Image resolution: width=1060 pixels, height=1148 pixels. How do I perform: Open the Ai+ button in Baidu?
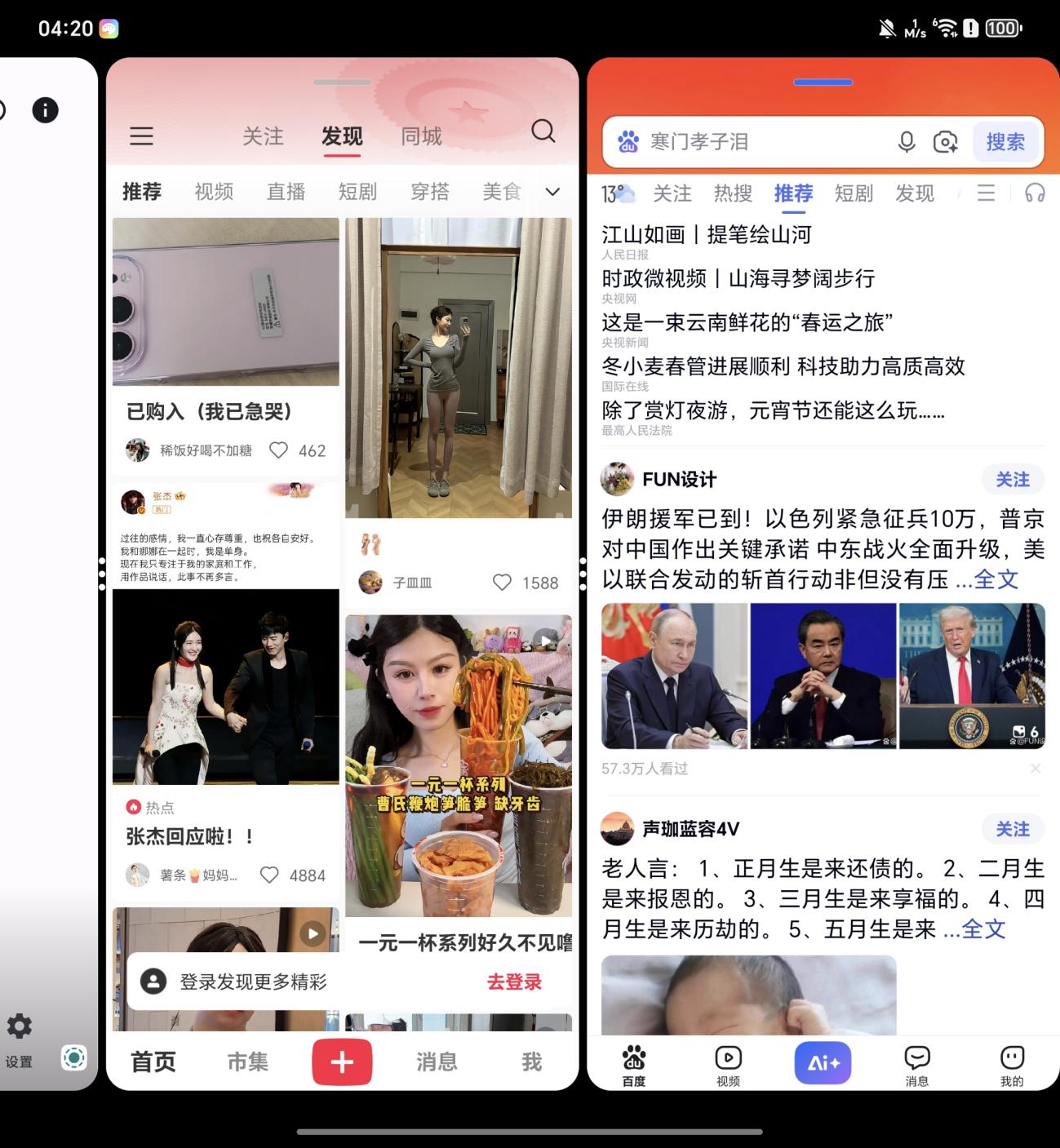(x=823, y=1062)
